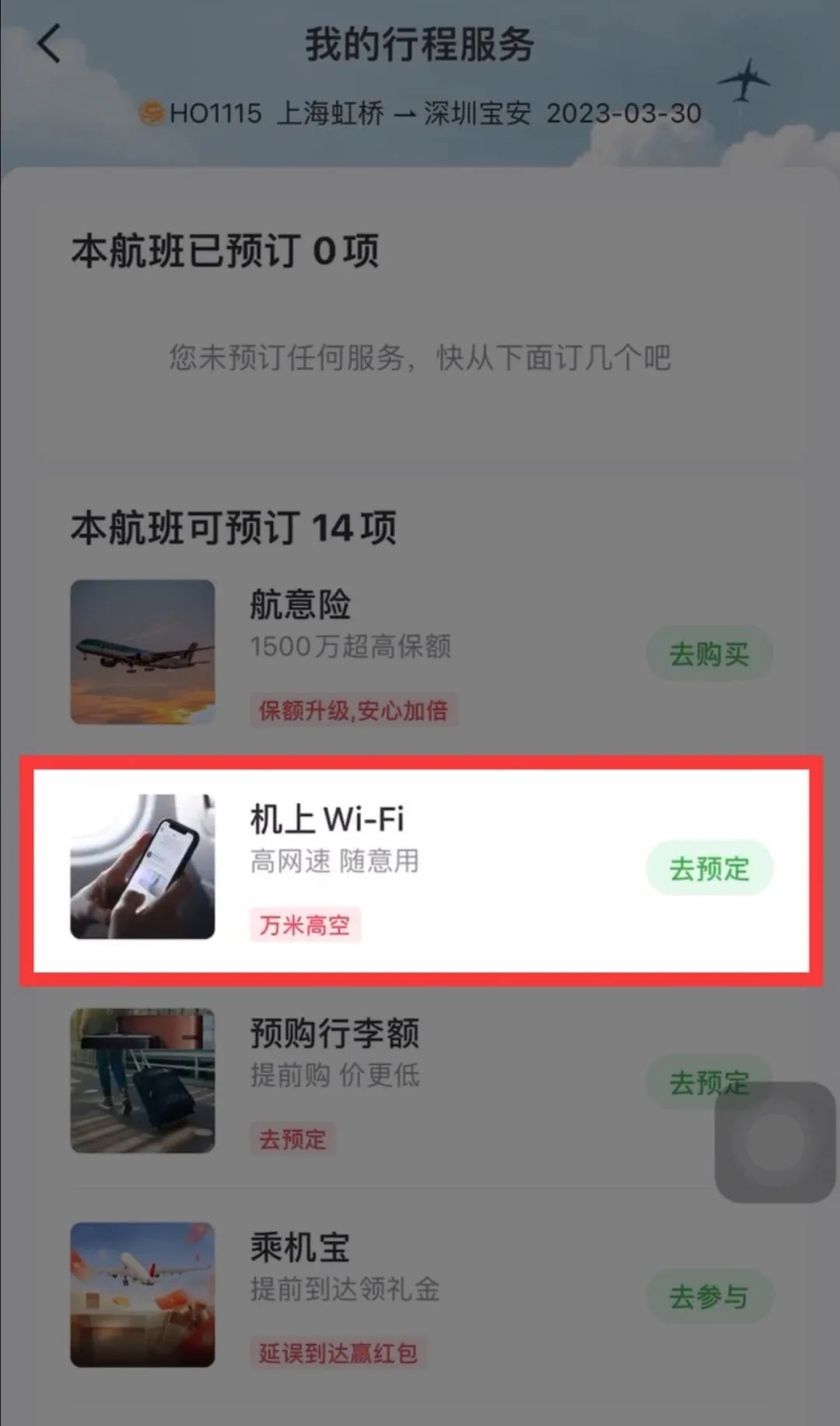This screenshot has width=840, height=1426.
Task: Tap 去购买 for 航意险 insurance
Action: click(709, 653)
